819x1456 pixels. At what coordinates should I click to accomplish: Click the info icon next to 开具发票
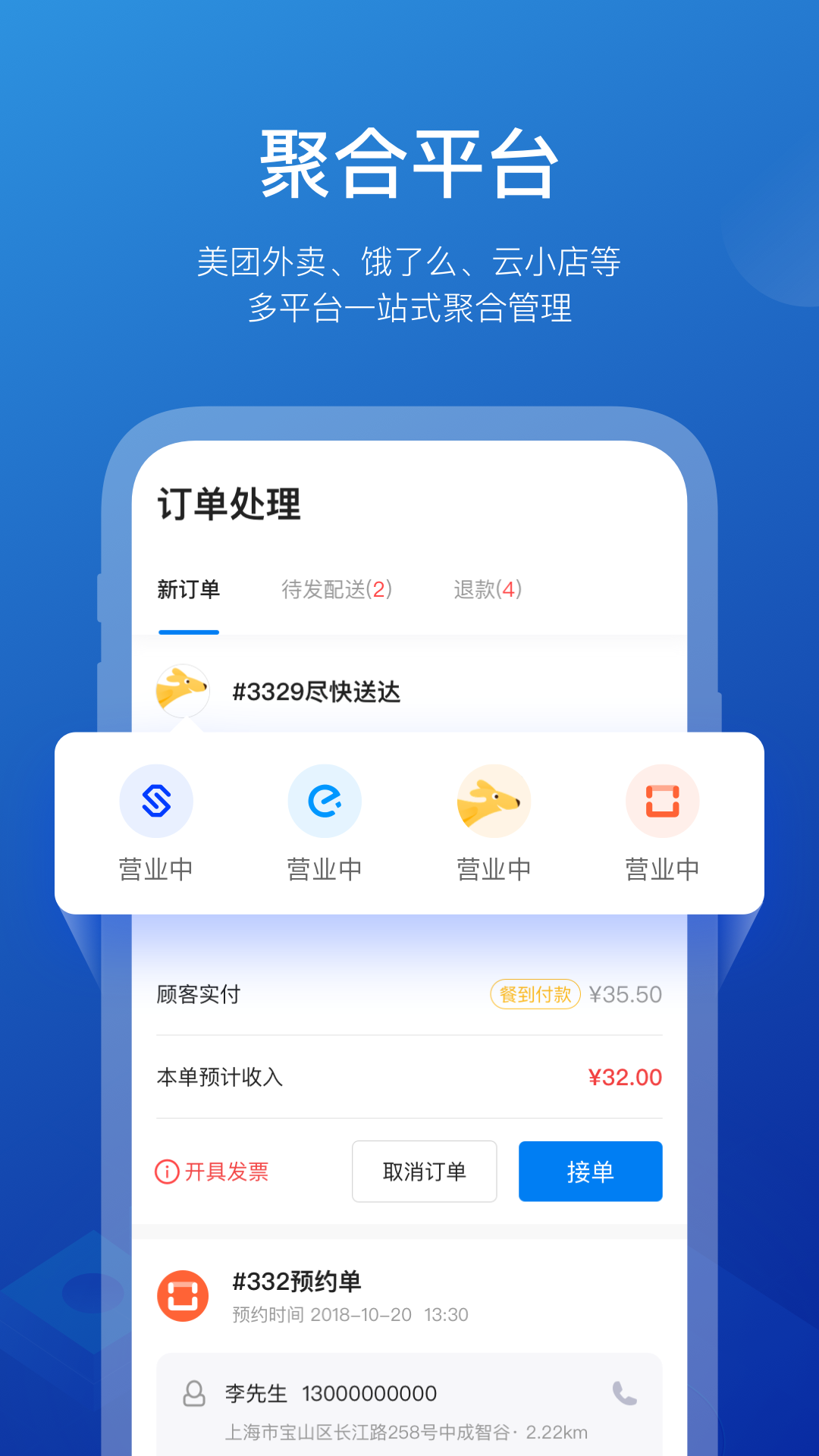tap(166, 1172)
